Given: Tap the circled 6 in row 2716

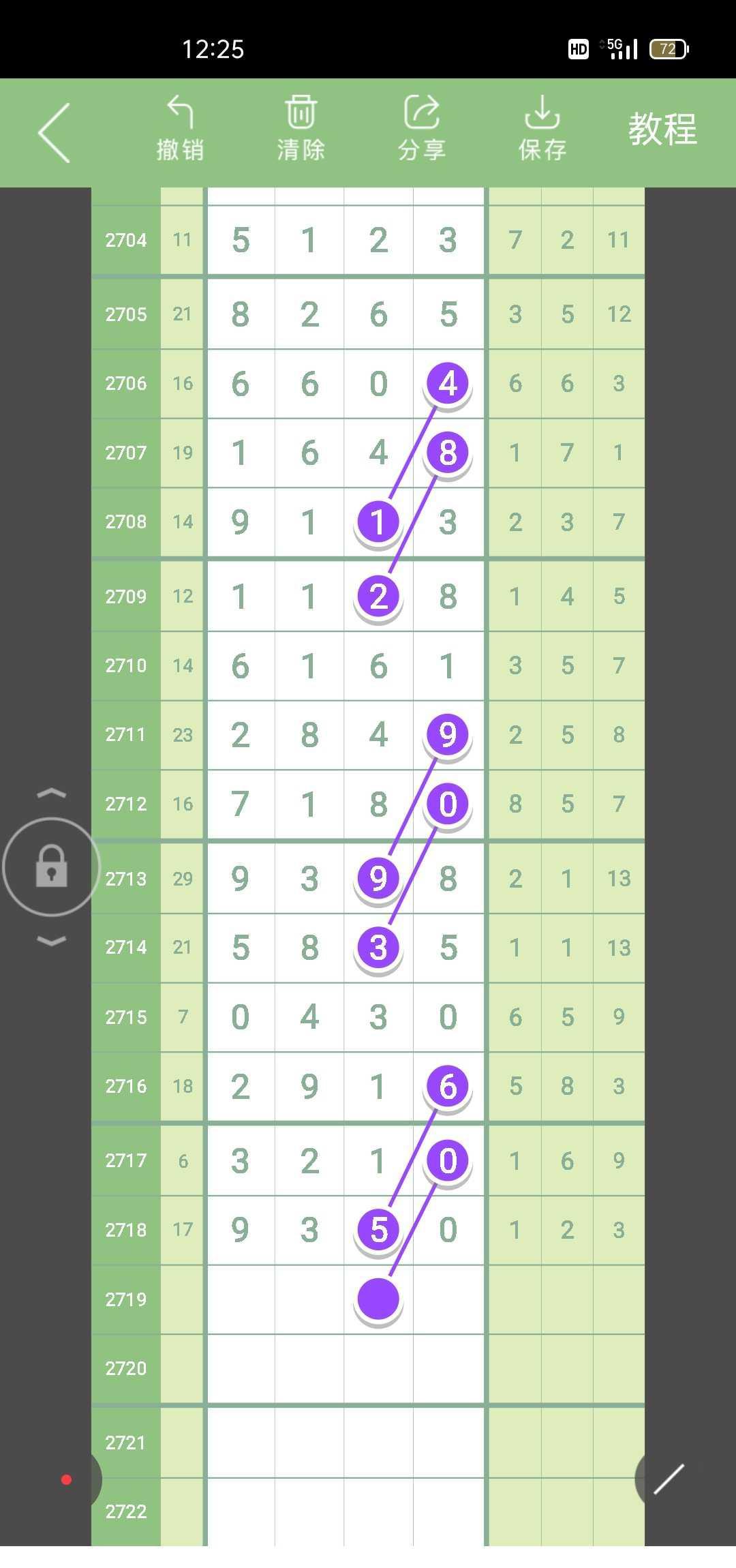Looking at the screenshot, I should (x=448, y=1086).
